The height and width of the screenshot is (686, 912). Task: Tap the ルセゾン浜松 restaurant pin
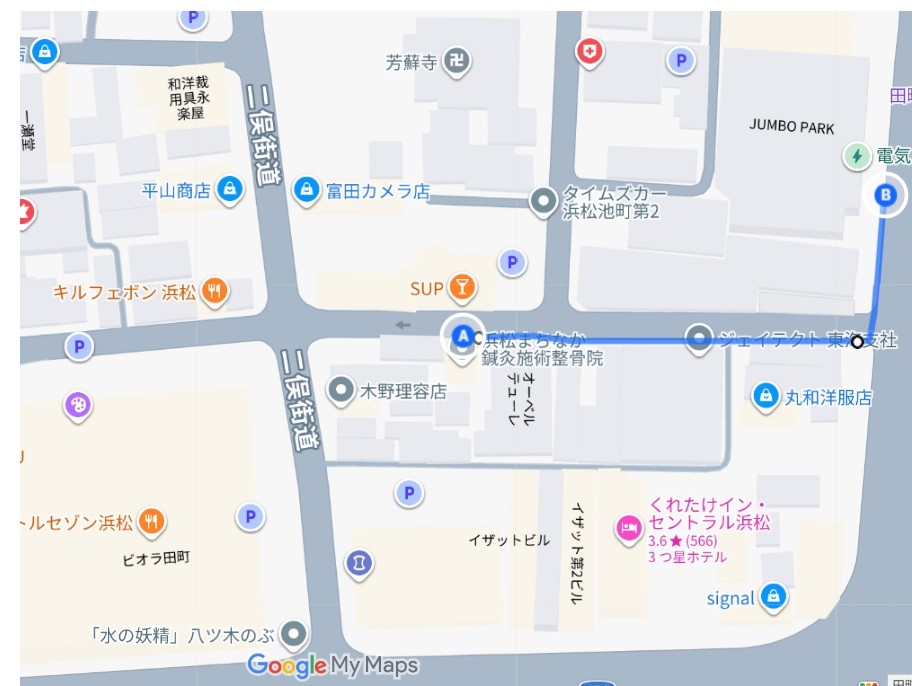[152, 520]
